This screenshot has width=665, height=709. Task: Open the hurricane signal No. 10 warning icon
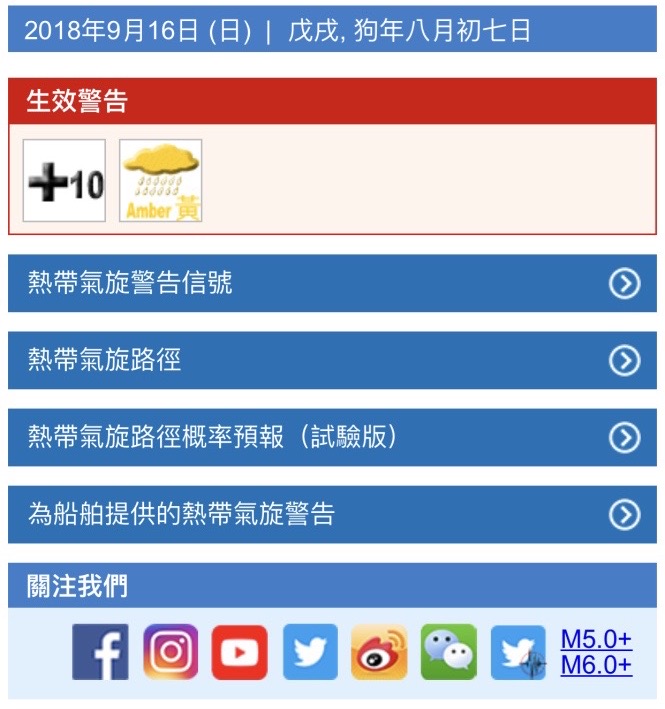(64, 181)
